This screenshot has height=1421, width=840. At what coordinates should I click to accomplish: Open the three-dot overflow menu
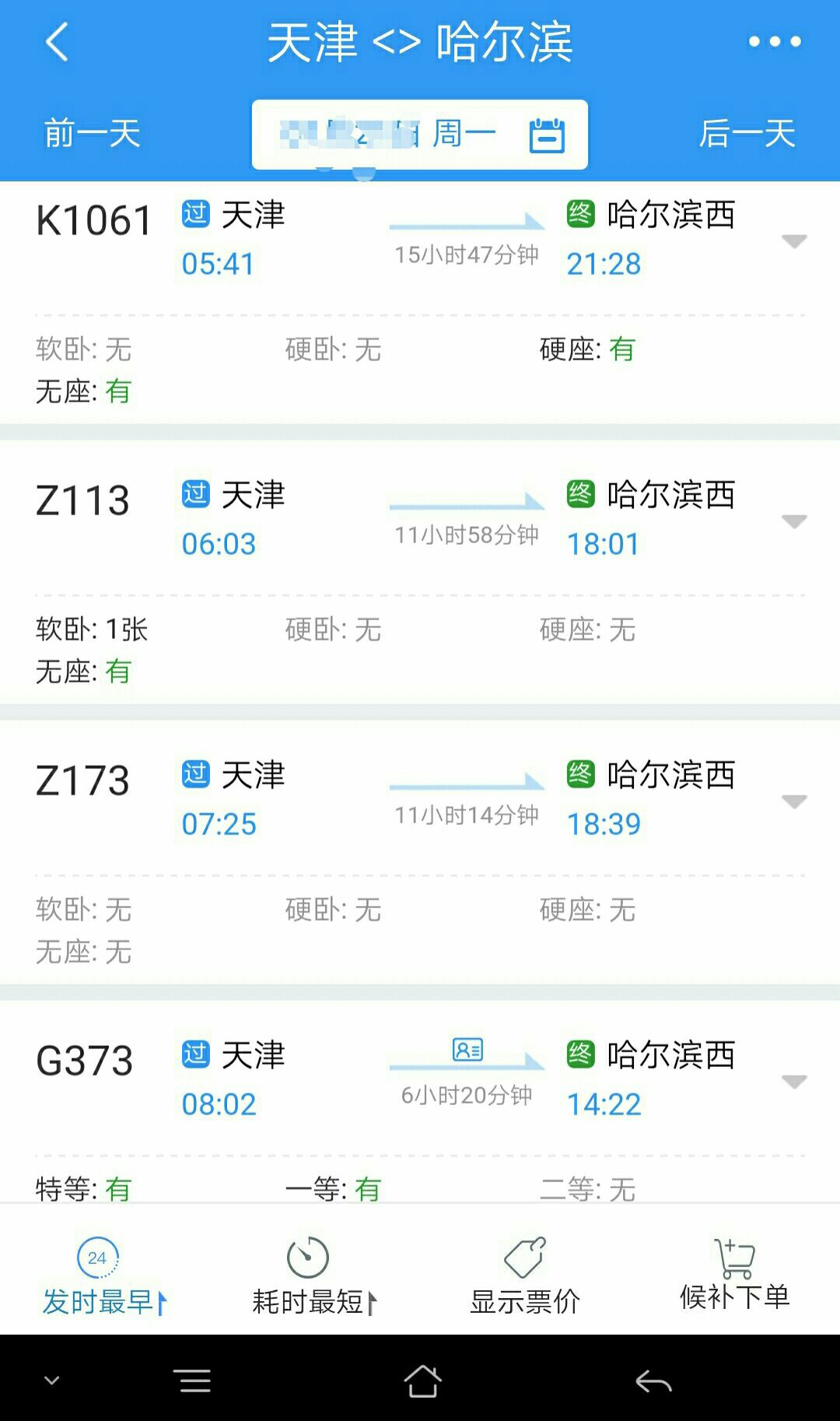pos(775,41)
